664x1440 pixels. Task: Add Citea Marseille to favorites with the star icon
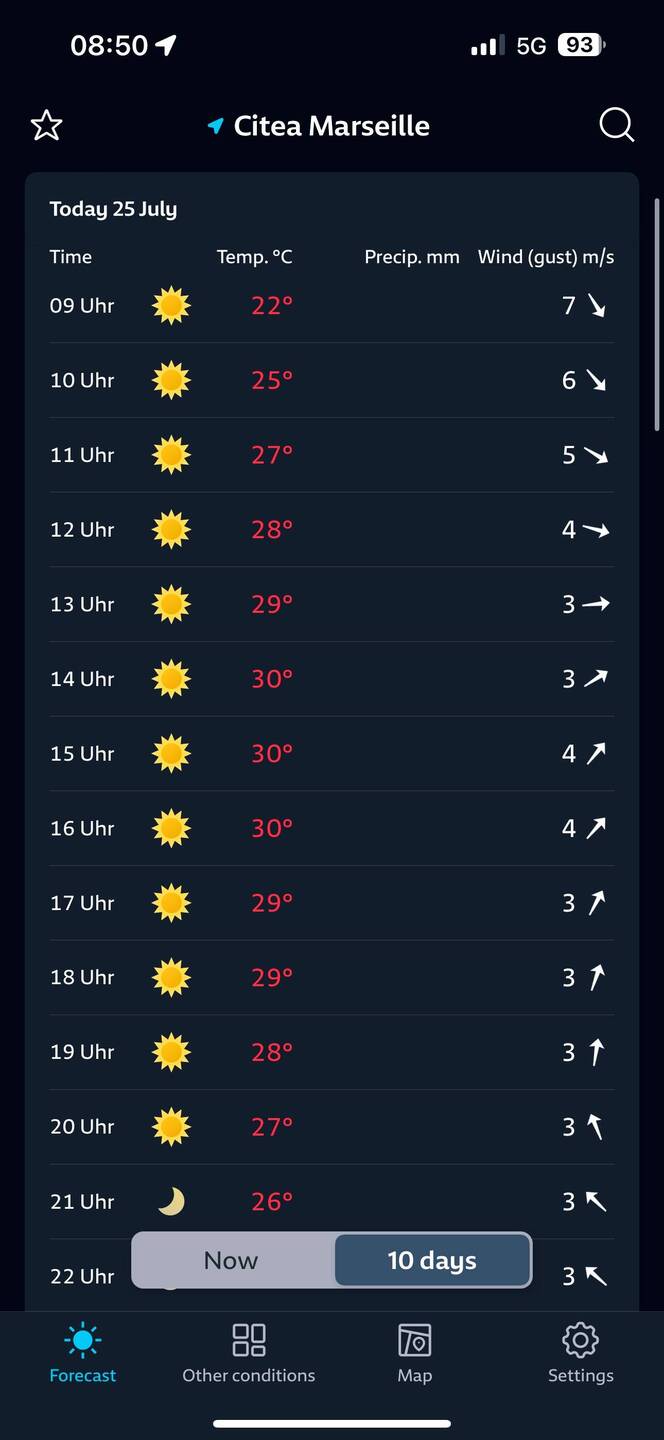(x=46, y=126)
